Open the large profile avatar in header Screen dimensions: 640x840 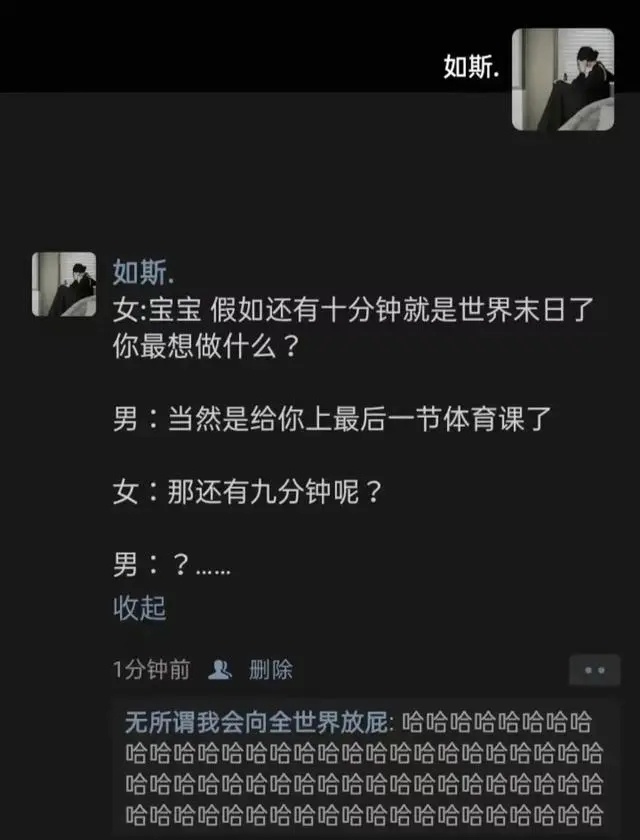(562, 79)
